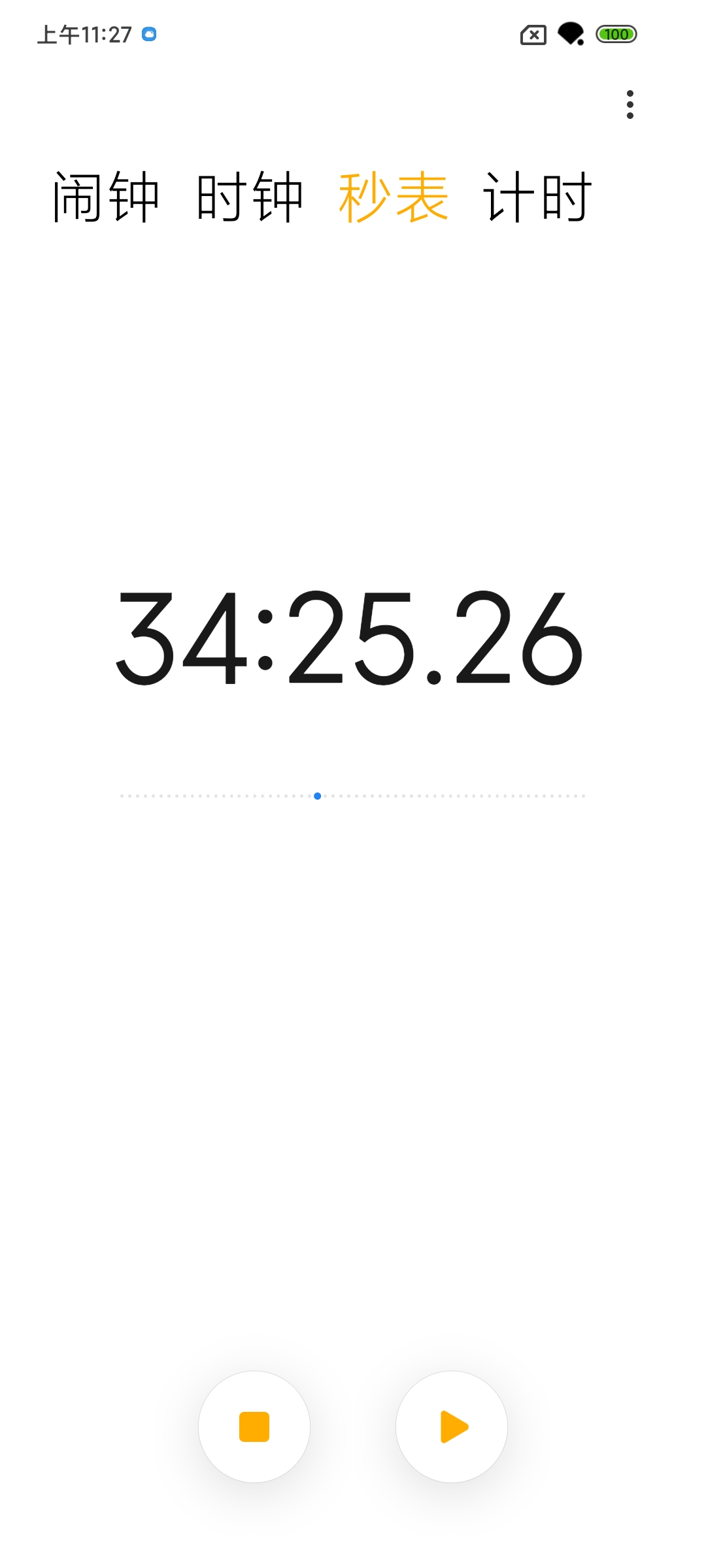
Task: Go to the 计时 timer tab
Action: pyautogui.click(x=537, y=197)
